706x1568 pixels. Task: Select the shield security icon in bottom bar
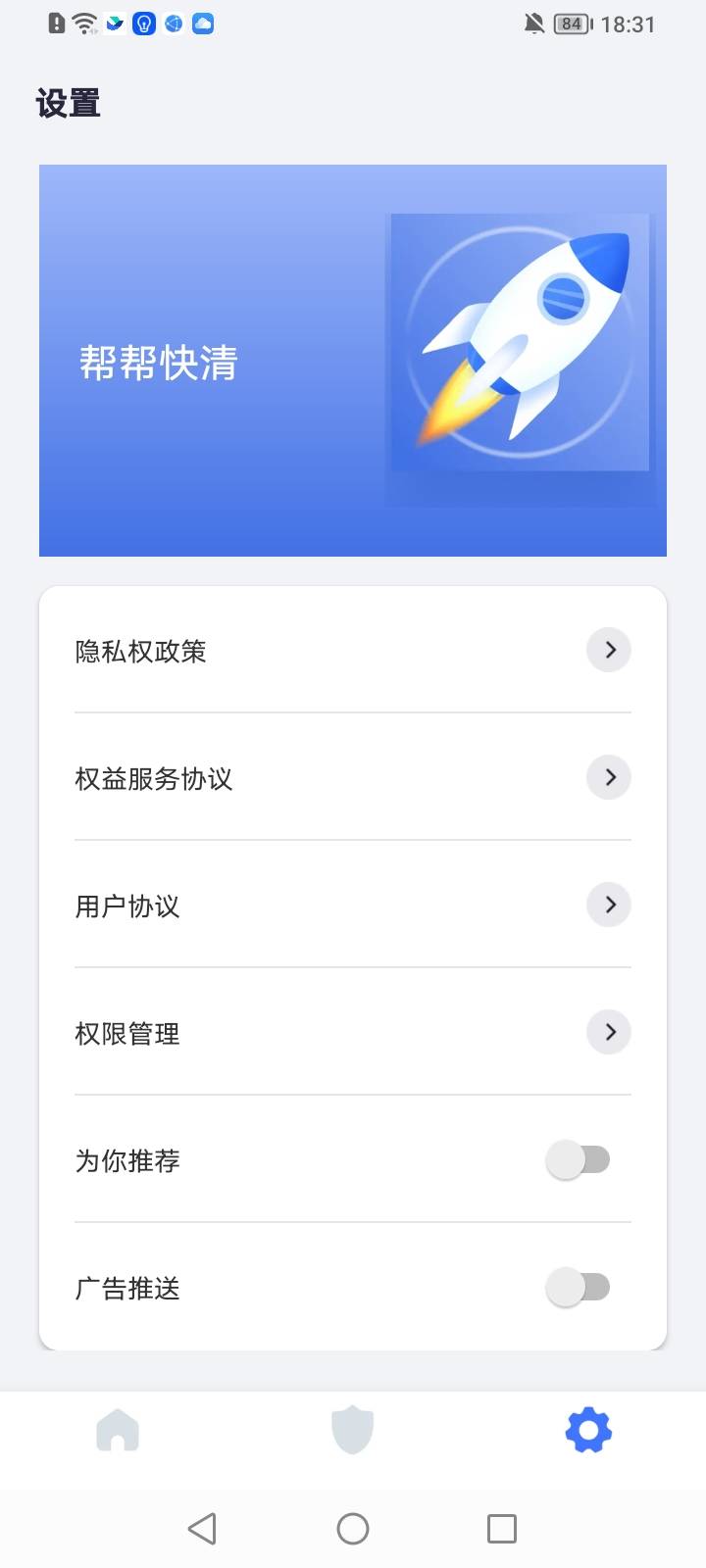pos(353,1429)
